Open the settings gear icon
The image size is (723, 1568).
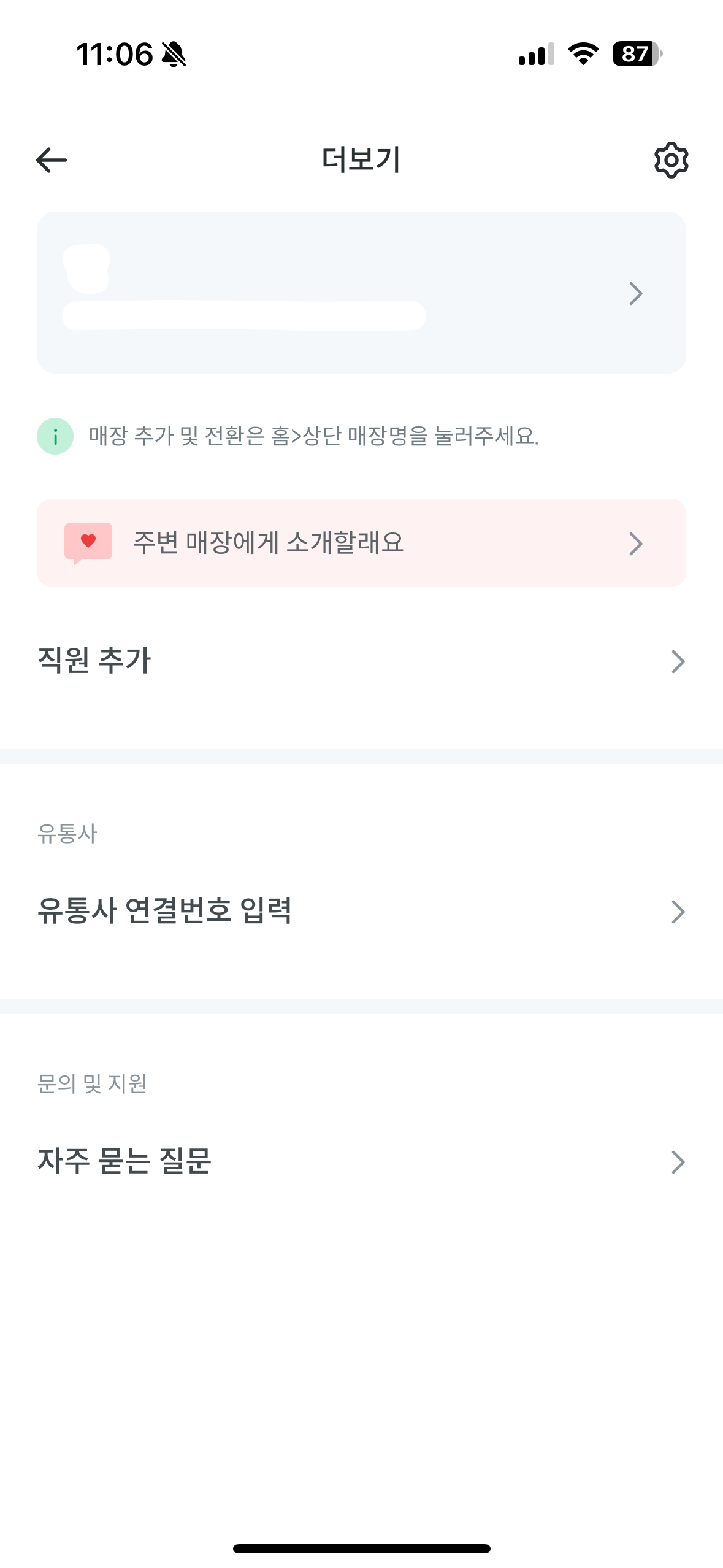coord(671,160)
